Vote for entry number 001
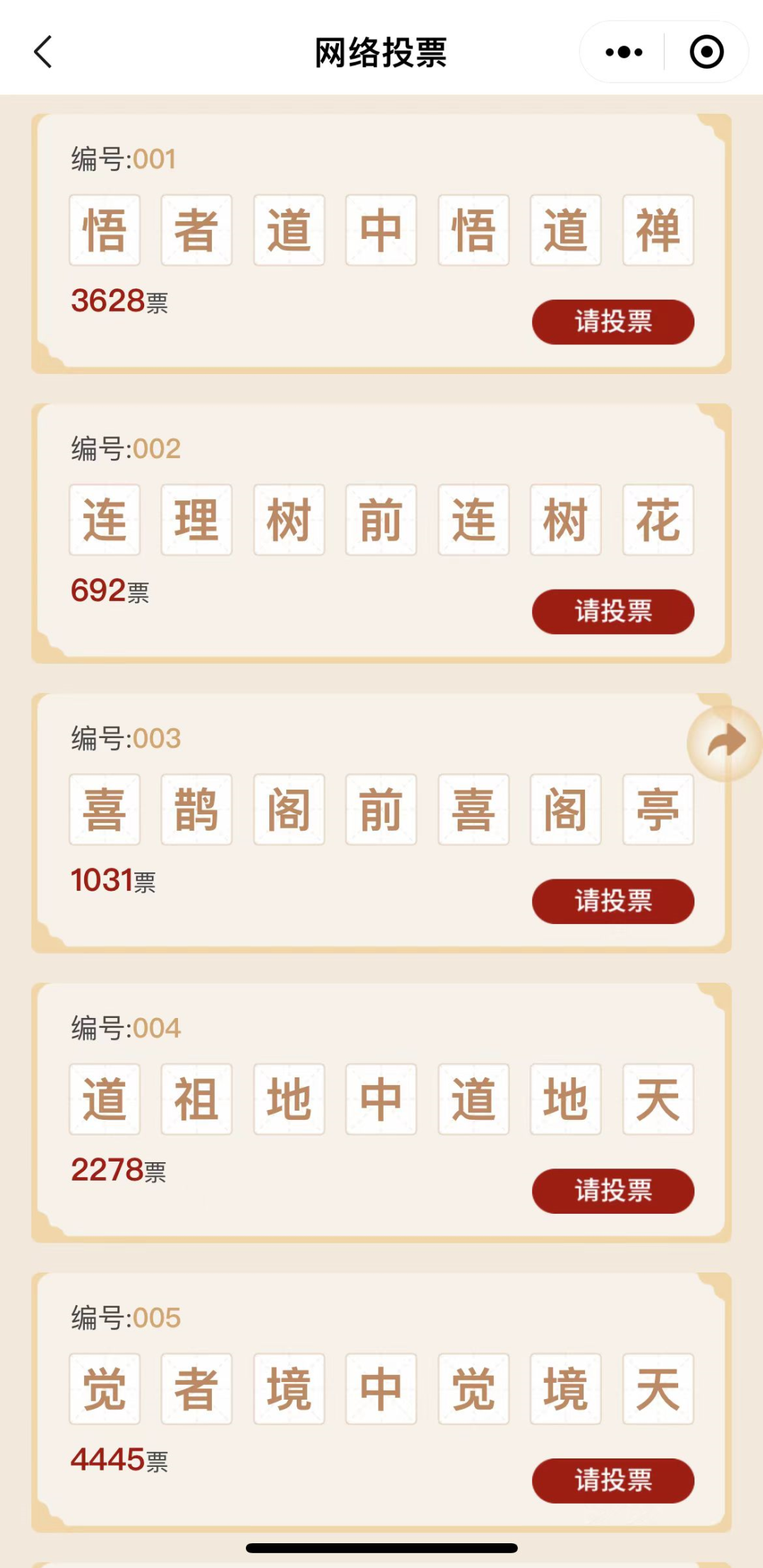Screen dimensions: 763x1568 point(613,322)
